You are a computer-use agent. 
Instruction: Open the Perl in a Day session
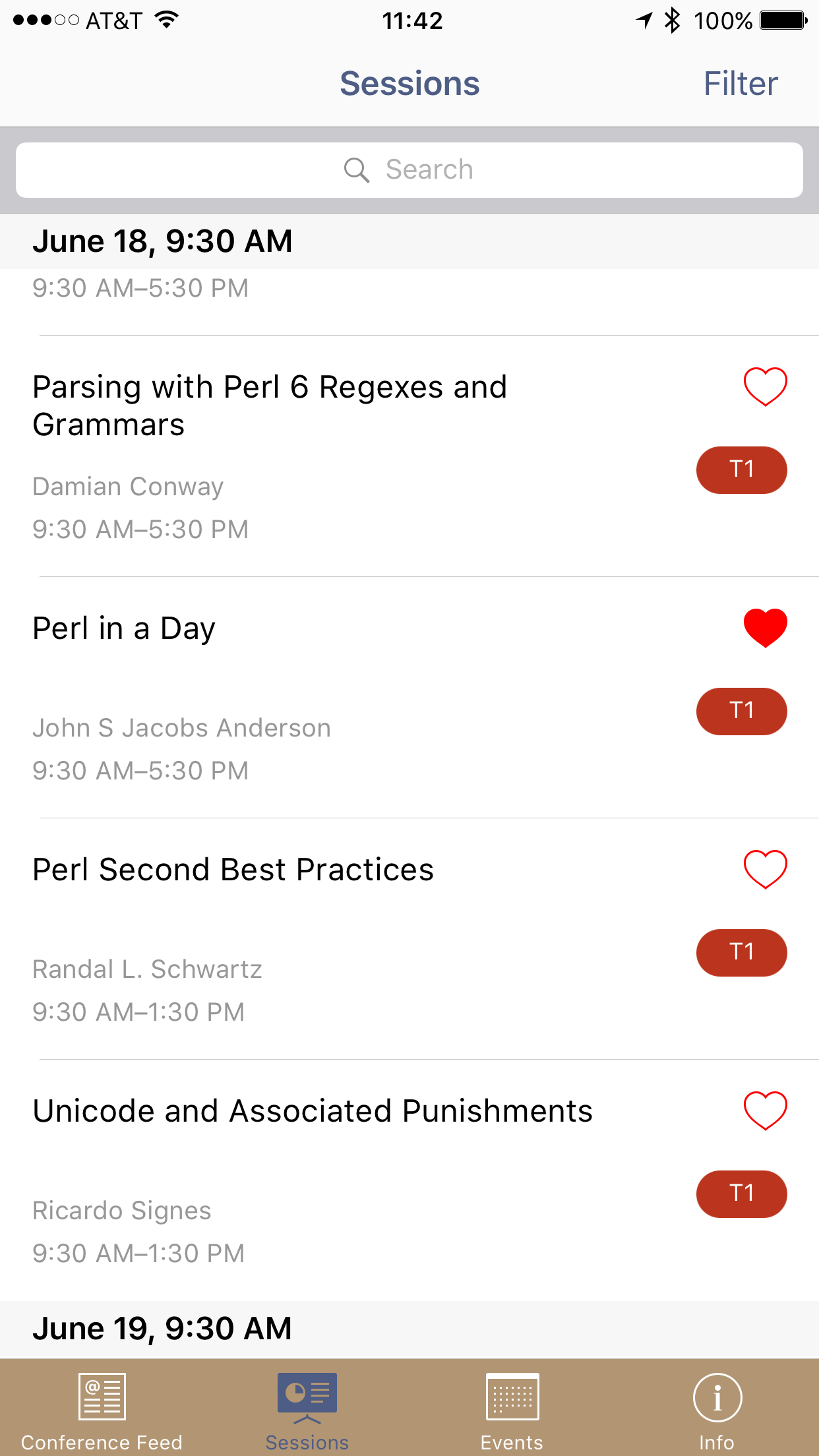124,628
